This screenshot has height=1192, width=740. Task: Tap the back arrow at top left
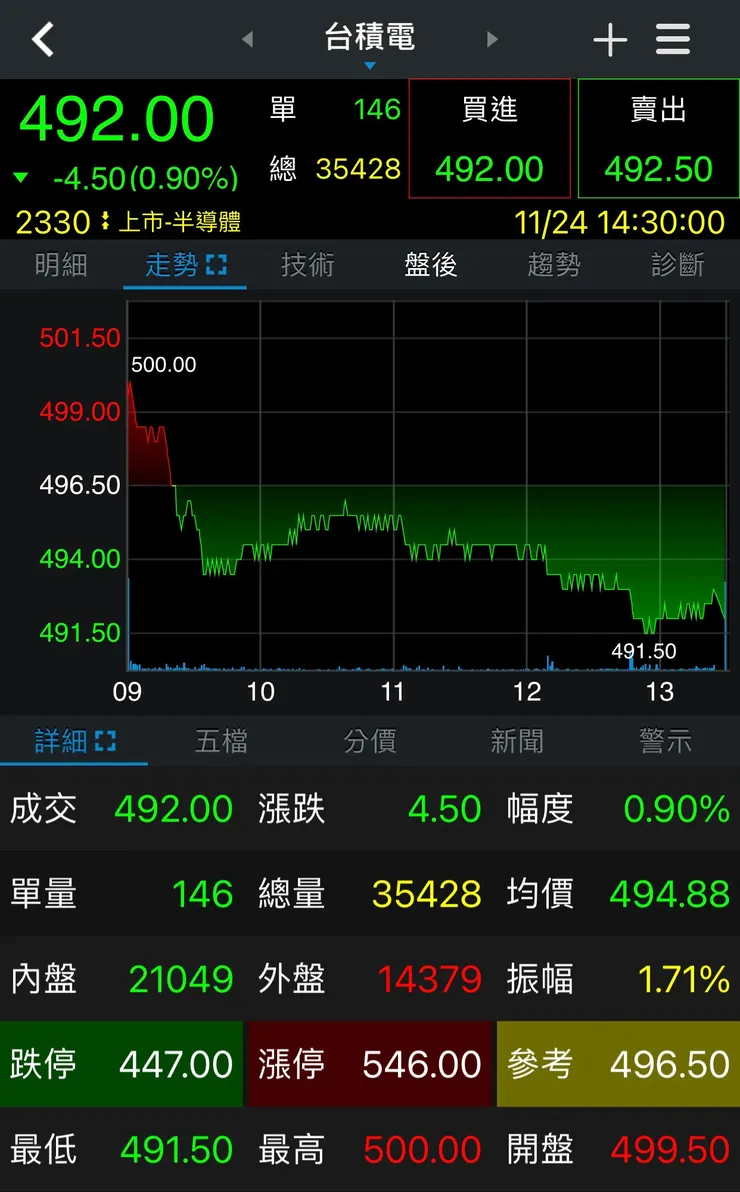(42, 39)
